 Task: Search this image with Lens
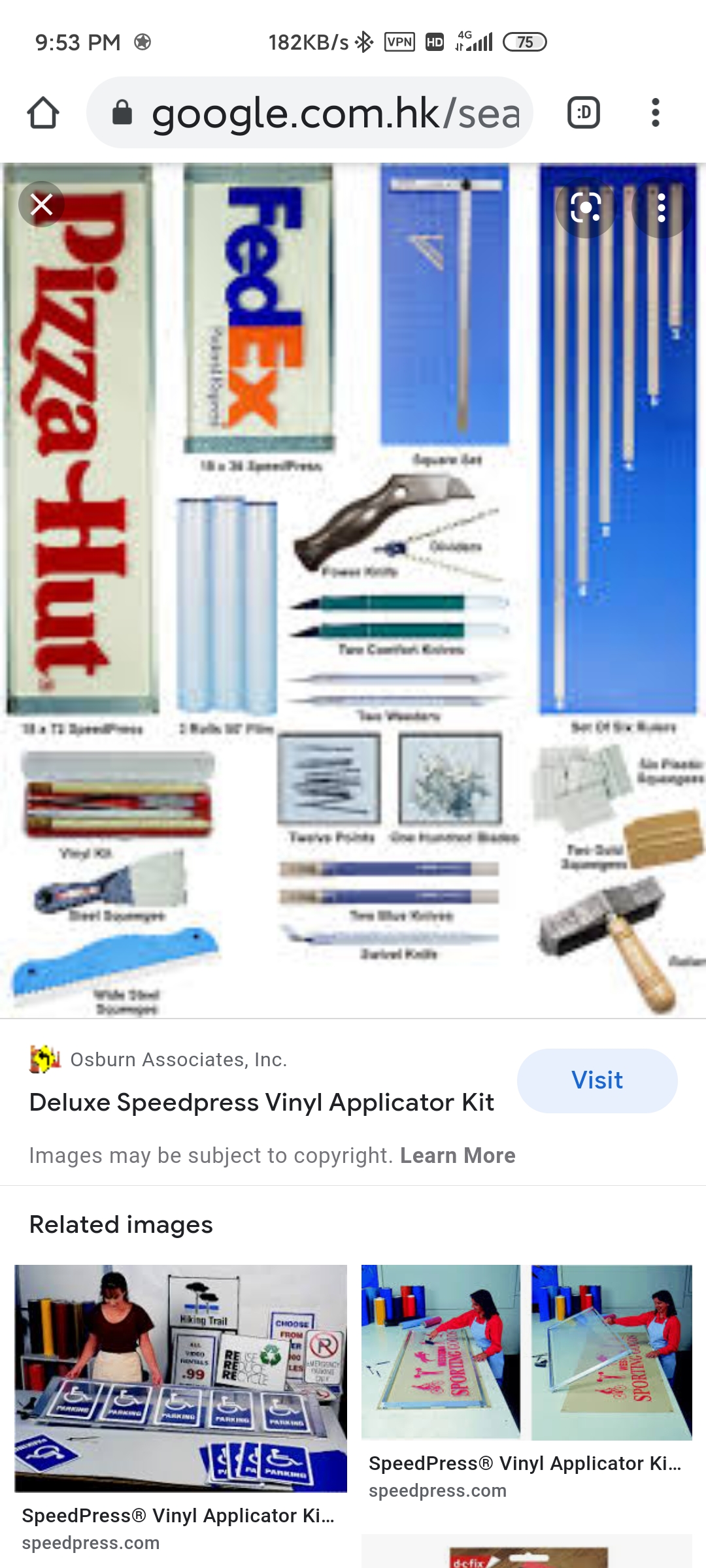tap(585, 208)
